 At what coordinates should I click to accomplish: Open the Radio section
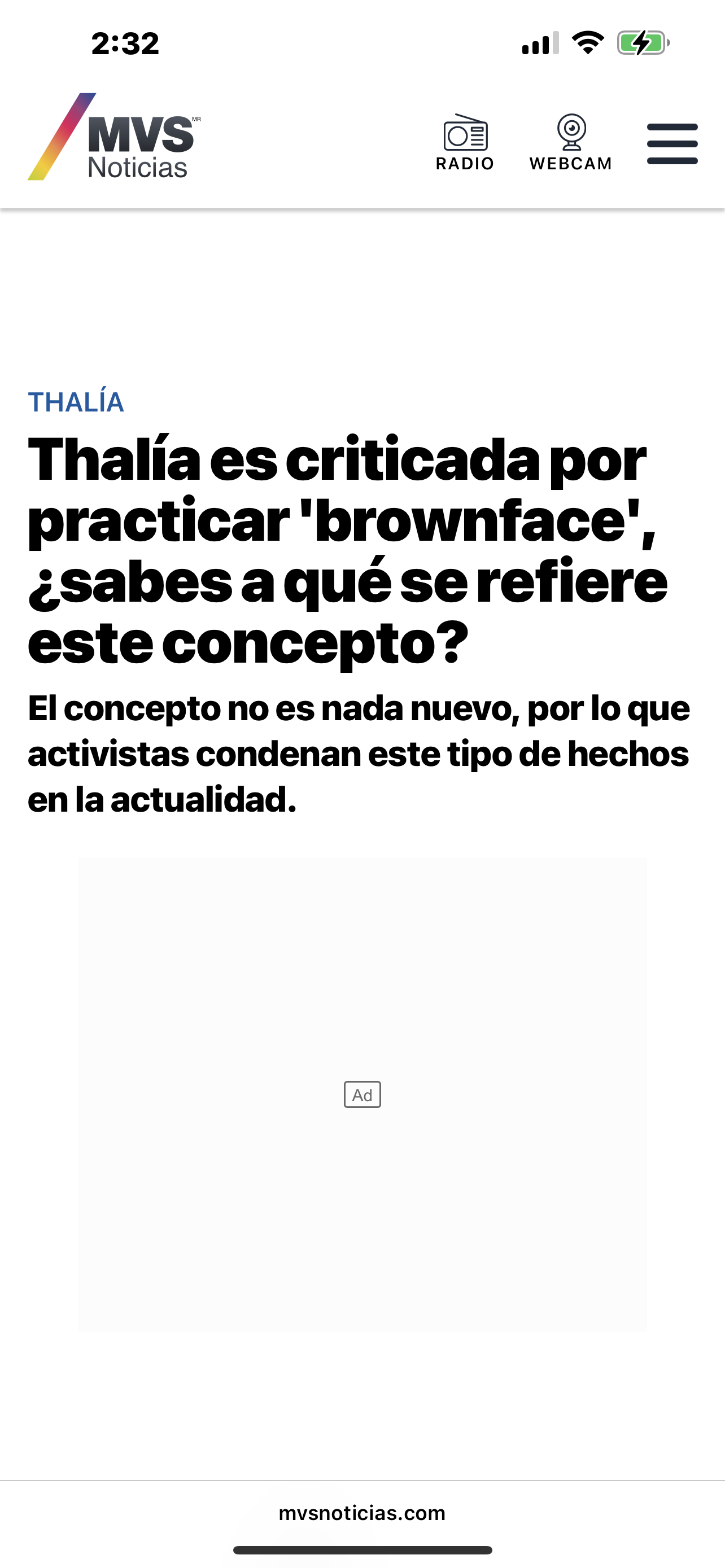click(465, 142)
